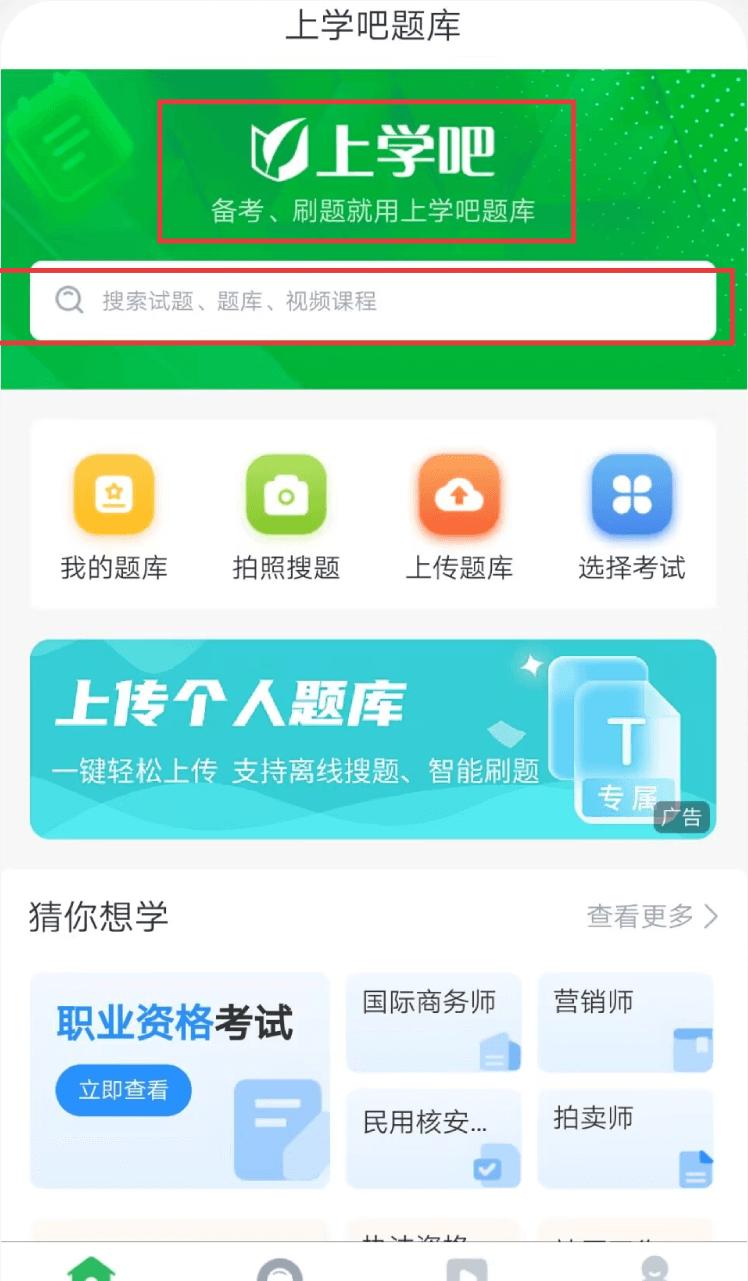748x1281 pixels.
Task: Open the 民用核安... card
Action: pyautogui.click(x=433, y=1138)
